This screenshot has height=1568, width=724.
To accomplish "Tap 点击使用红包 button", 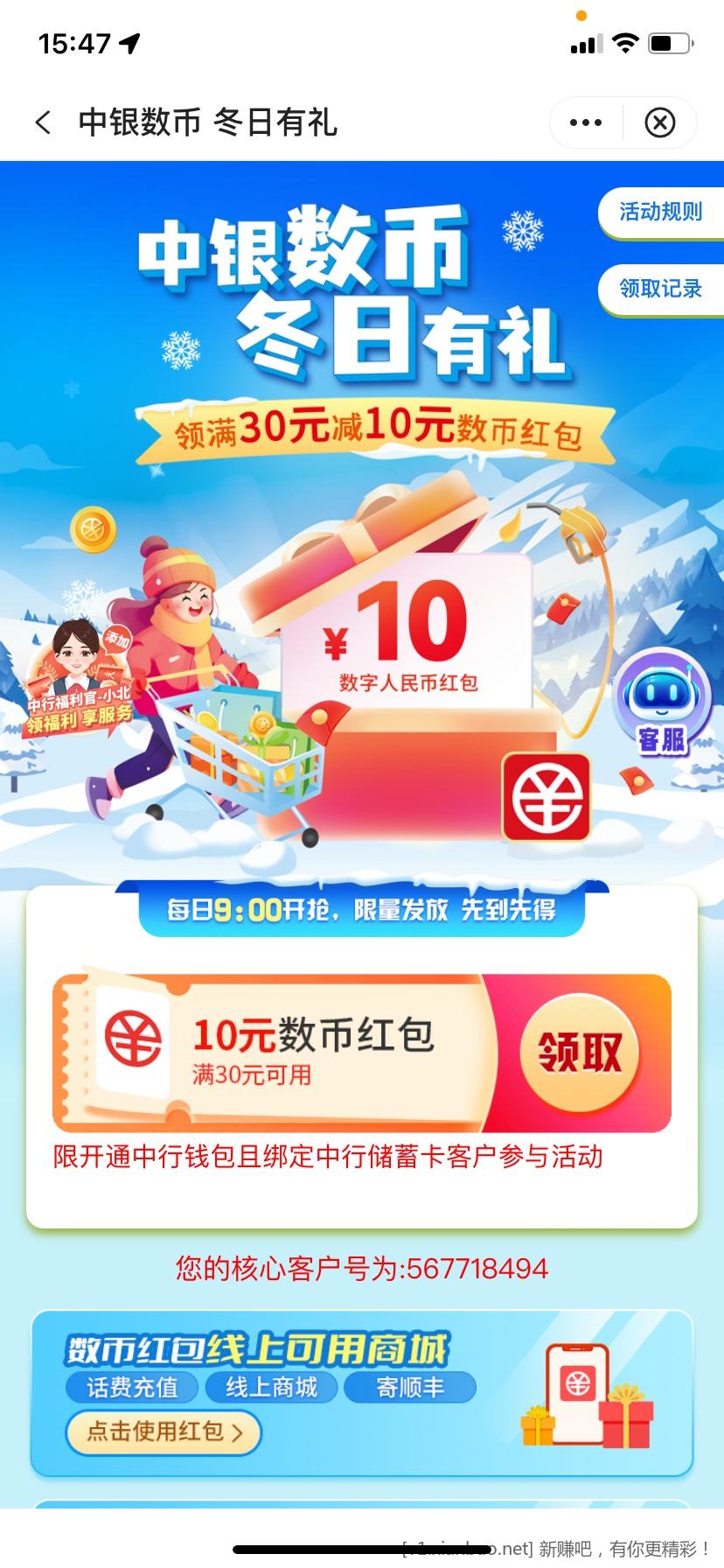I will pyautogui.click(x=164, y=1432).
